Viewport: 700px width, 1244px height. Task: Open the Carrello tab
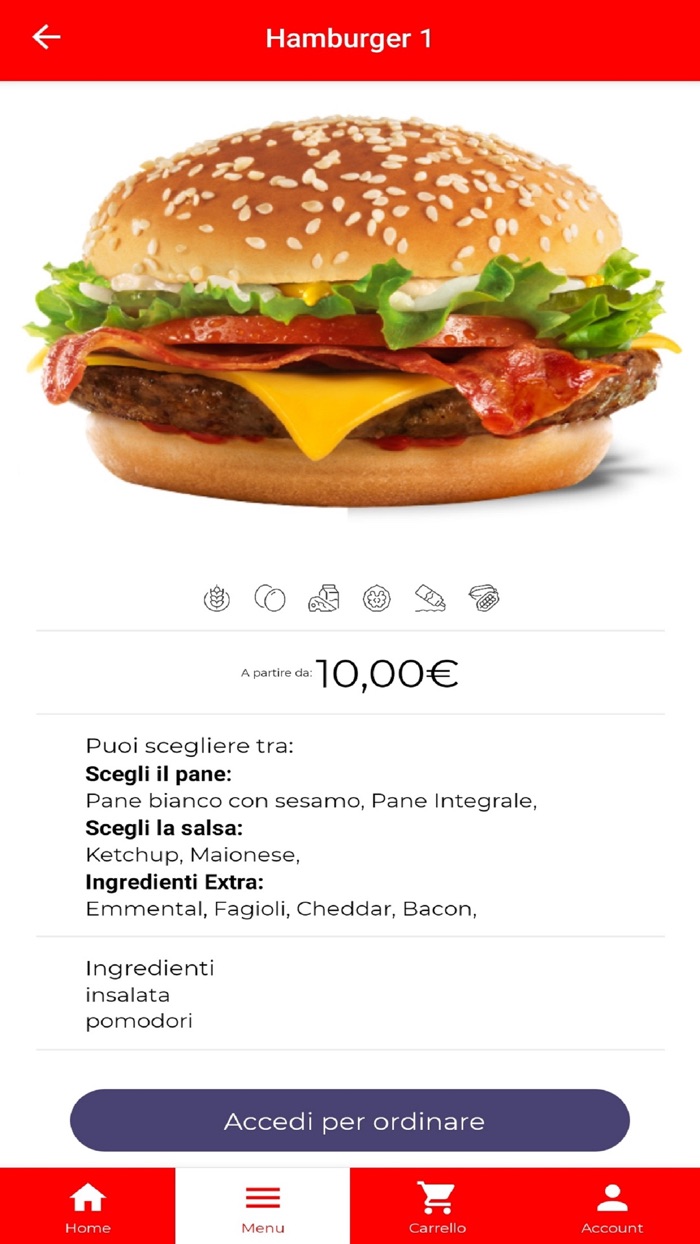coord(437,1206)
